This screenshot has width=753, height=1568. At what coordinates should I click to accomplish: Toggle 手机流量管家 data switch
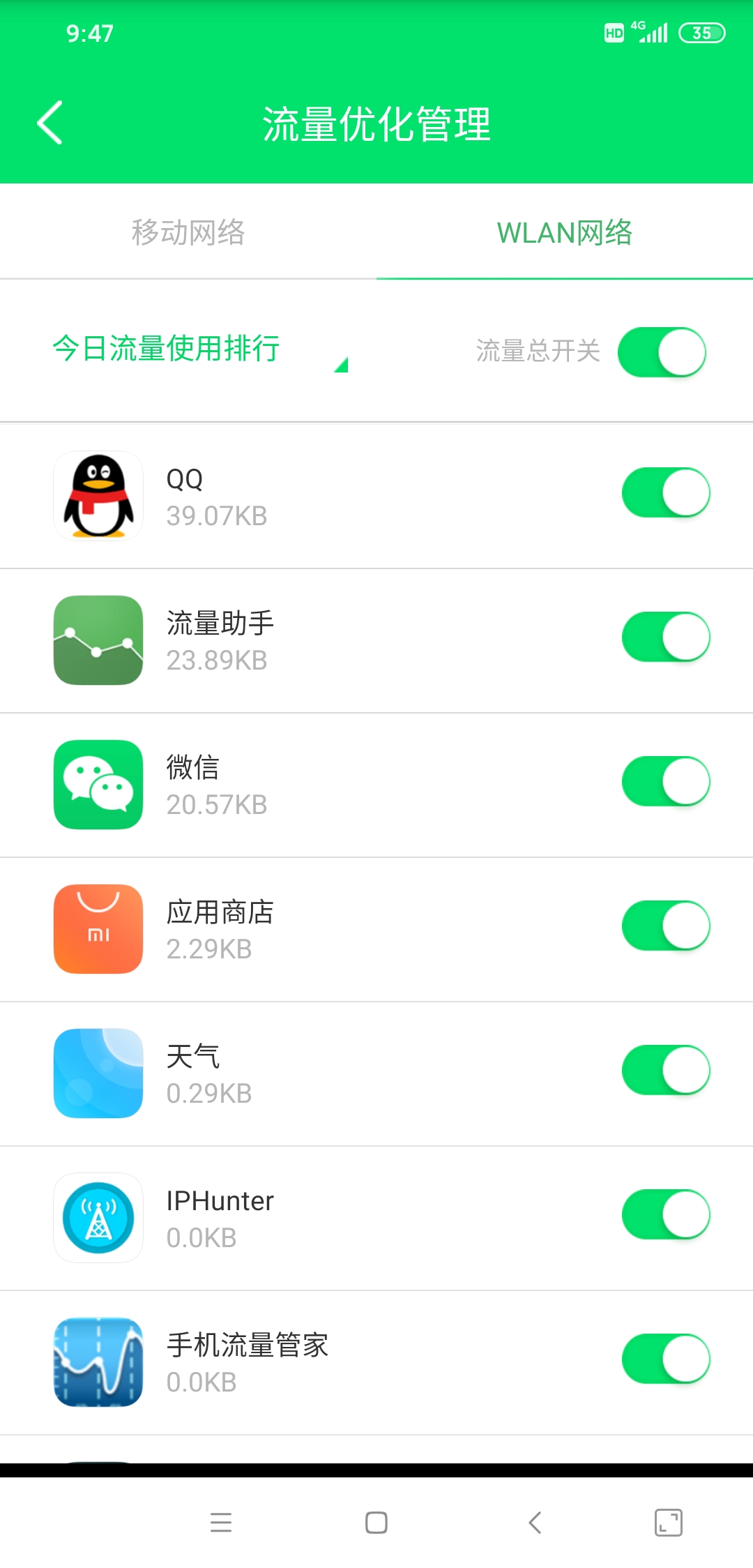(x=666, y=1359)
